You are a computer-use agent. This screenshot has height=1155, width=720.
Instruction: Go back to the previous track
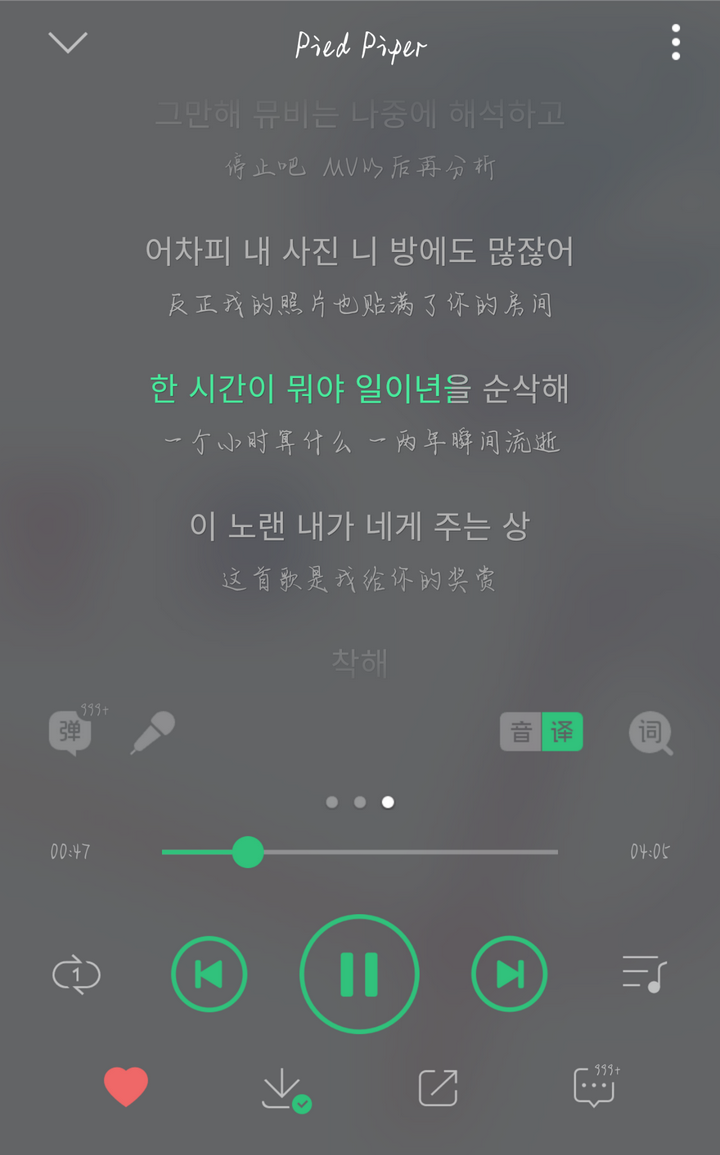(x=210, y=973)
